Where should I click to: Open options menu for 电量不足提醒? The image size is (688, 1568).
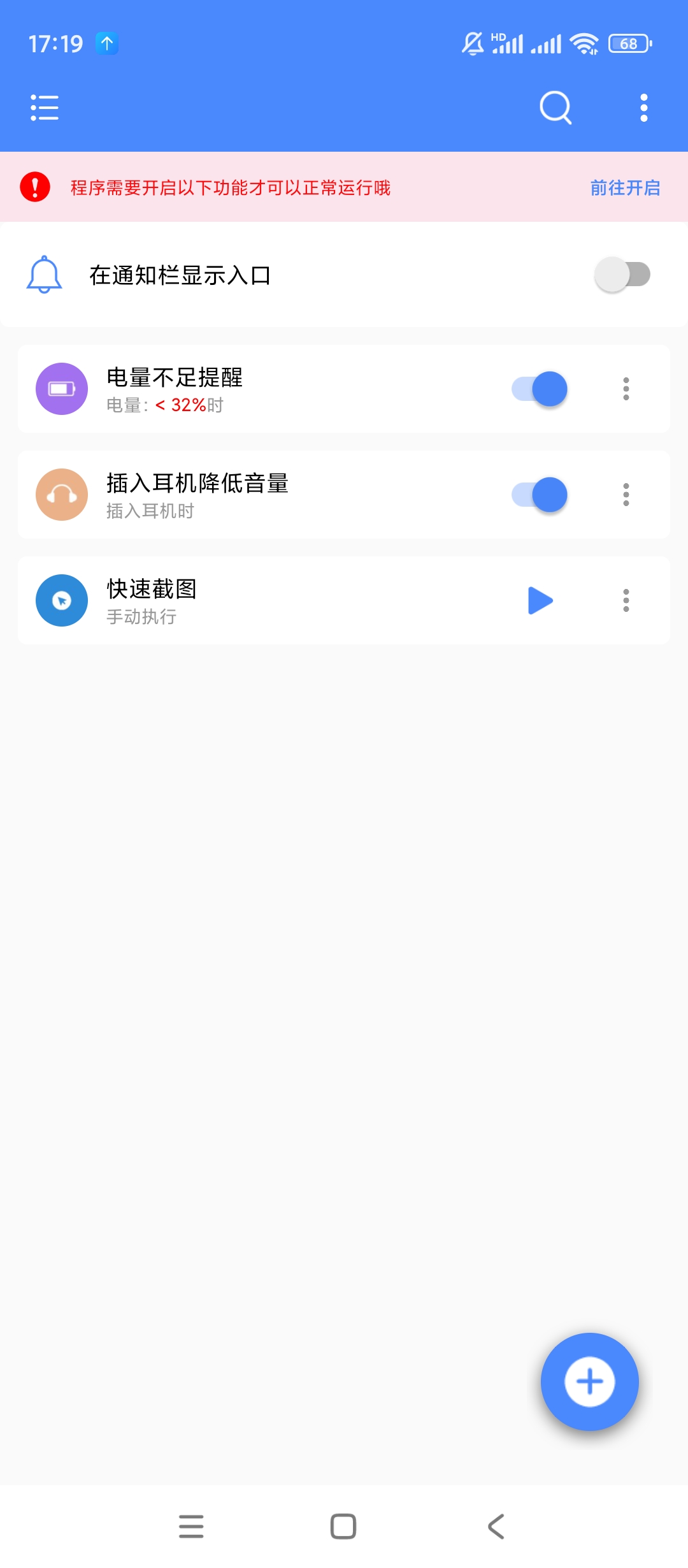pyautogui.click(x=626, y=389)
